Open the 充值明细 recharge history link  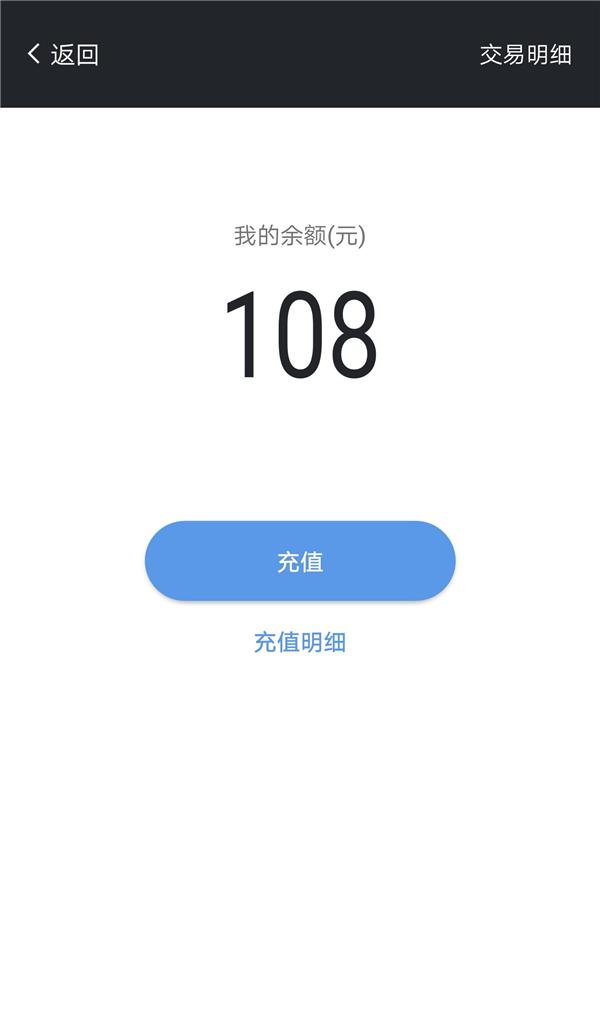(x=300, y=642)
